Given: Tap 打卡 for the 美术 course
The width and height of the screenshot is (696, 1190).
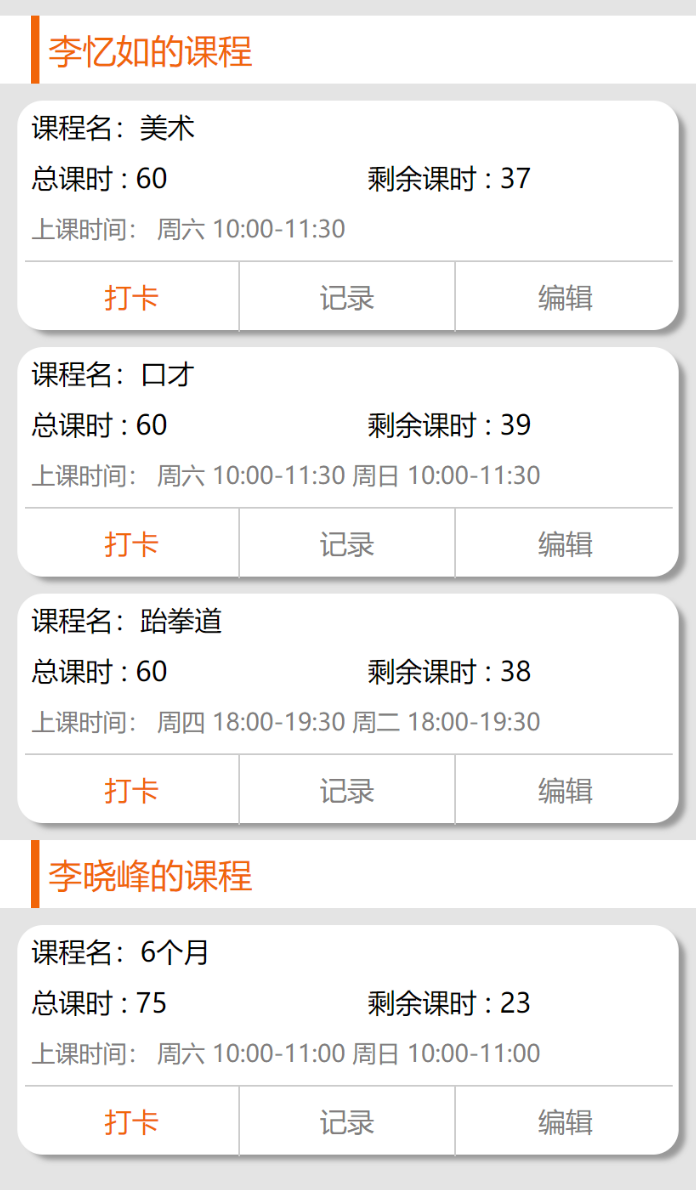Looking at the screenshot, I should (x=131, y=297).
